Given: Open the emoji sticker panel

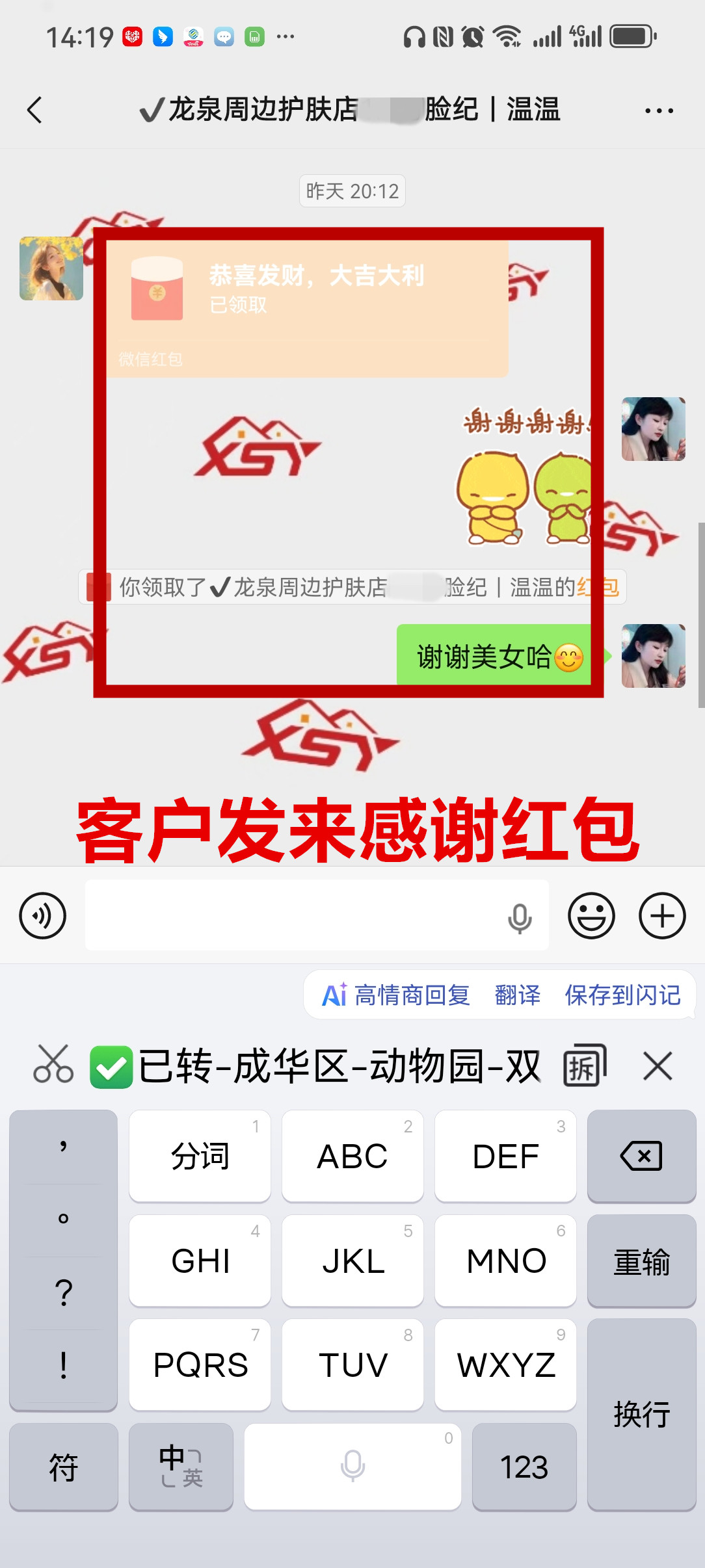Looking at the screenshot, I should point(591,915).
